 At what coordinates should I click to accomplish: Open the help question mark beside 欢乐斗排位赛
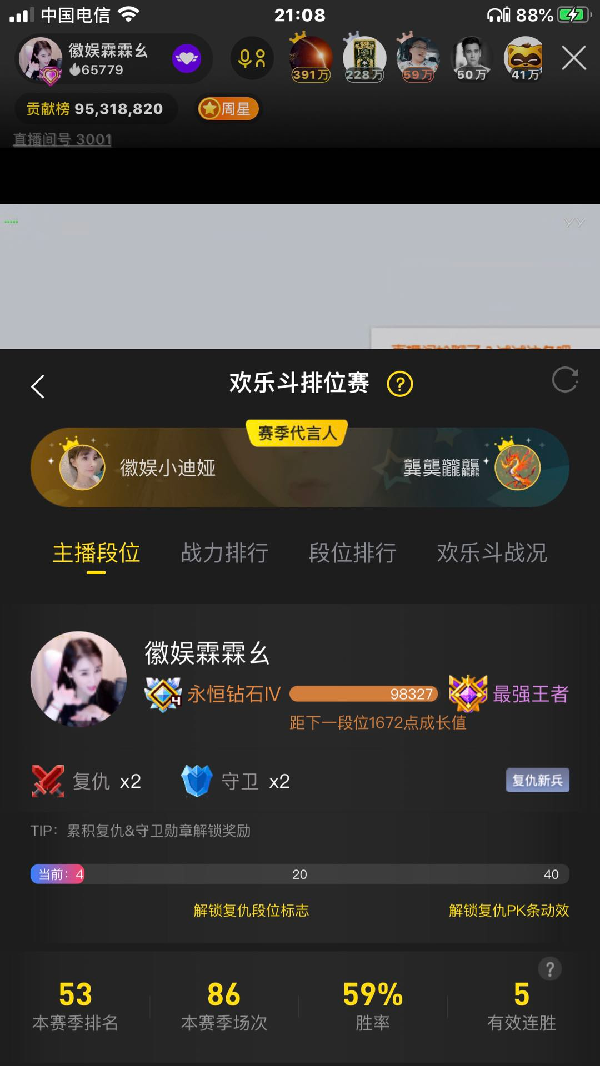(x=399, y=384)
